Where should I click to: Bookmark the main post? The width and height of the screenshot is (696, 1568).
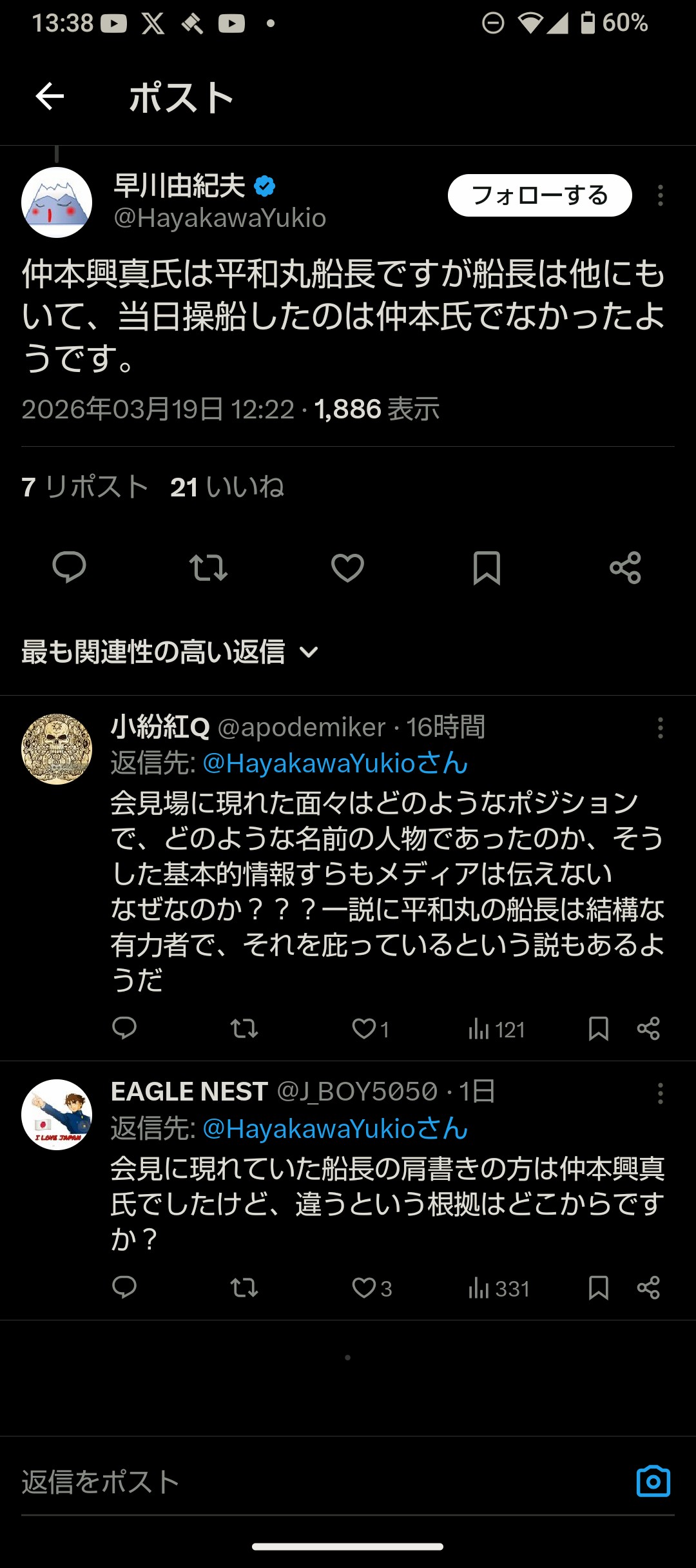click(487, 567)
